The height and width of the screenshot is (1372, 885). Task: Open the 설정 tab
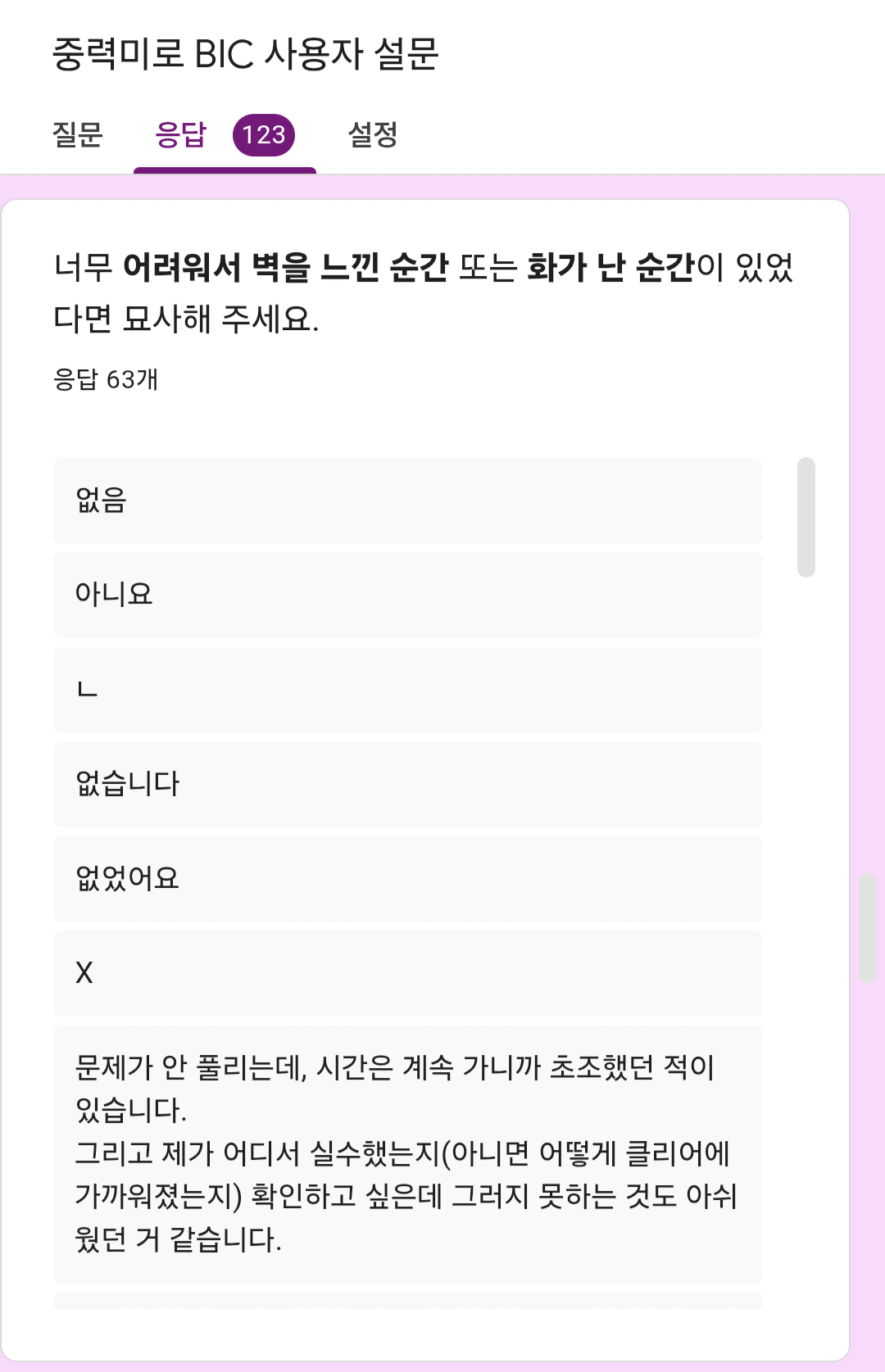(373, 135)
